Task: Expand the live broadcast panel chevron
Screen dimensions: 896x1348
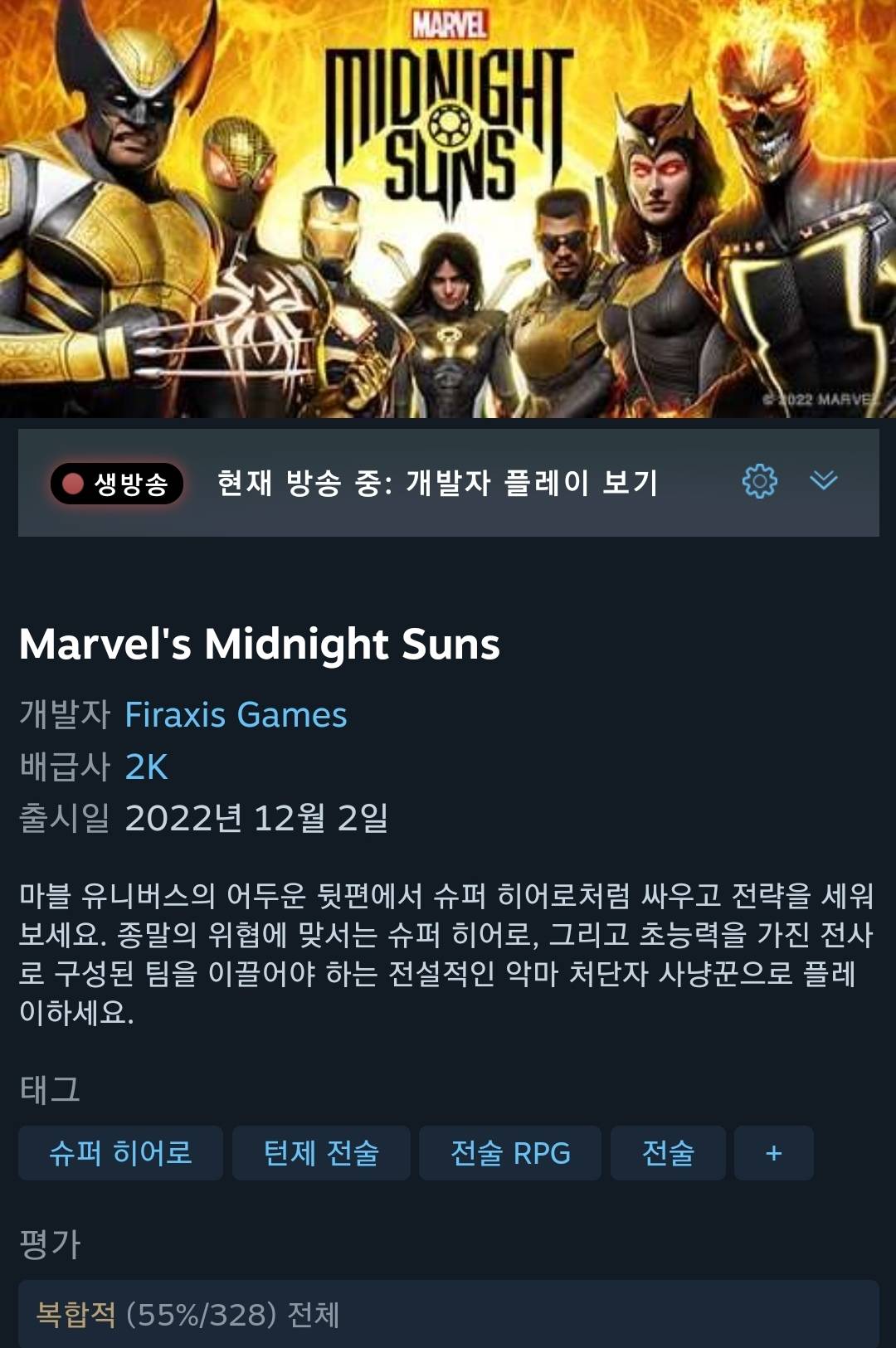Action: (823, 481)
